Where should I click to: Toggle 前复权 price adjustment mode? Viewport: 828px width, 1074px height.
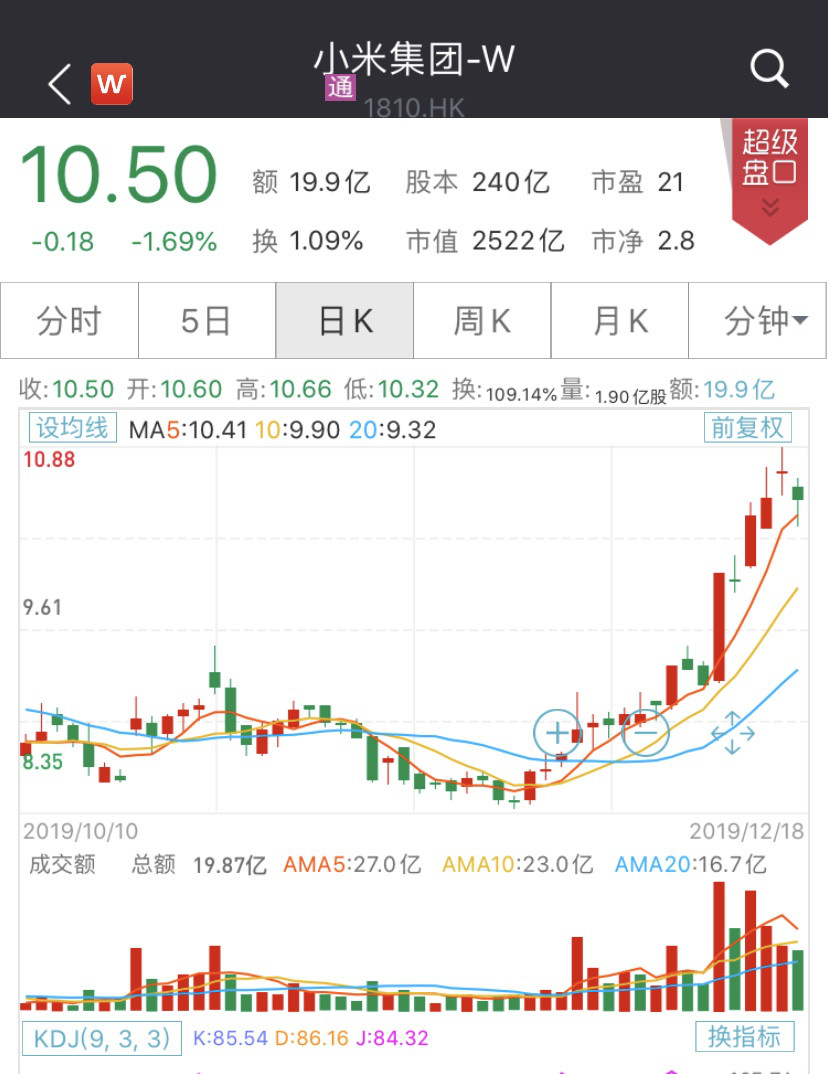(x=747, y=427)
